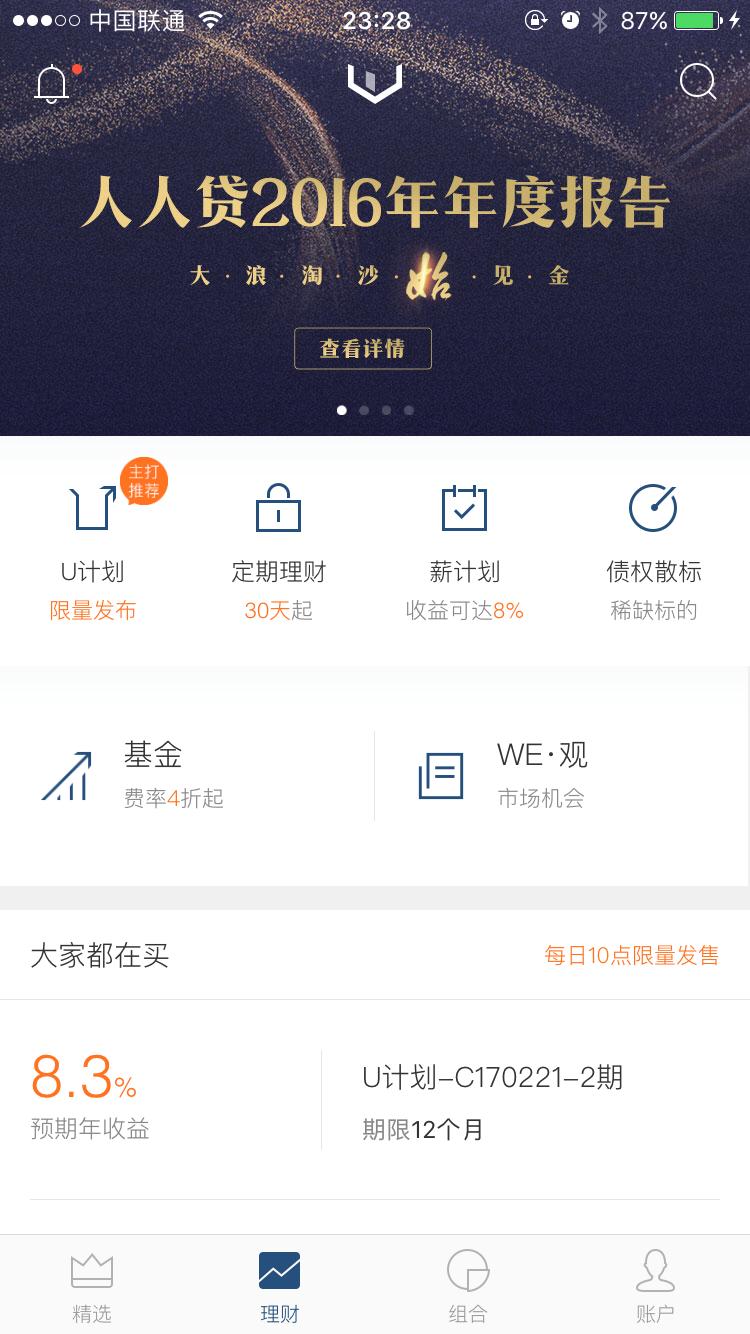
Task: Switch to the 精选 tab
Action: pos(92,1286)
